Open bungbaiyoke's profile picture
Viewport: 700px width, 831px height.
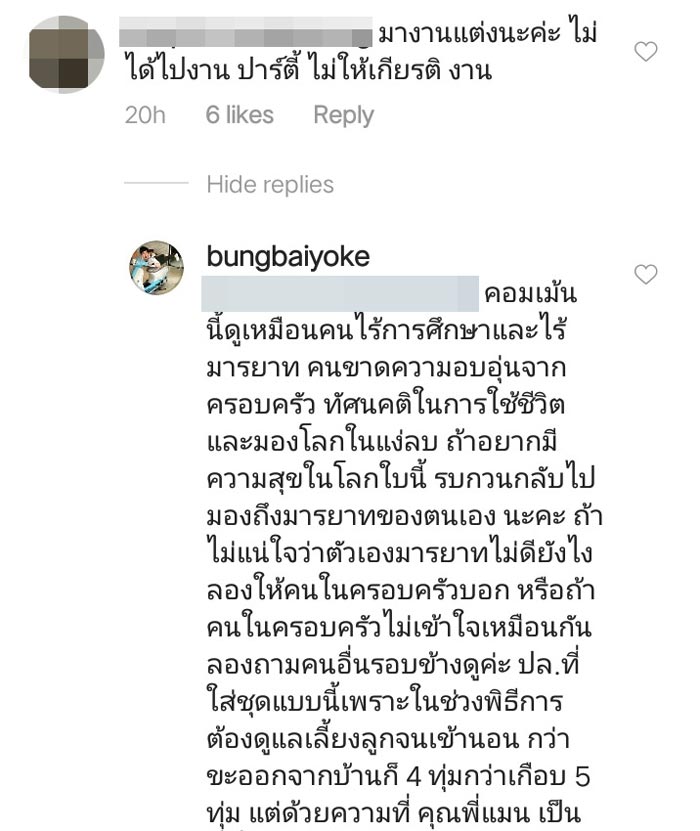point(157,267)
